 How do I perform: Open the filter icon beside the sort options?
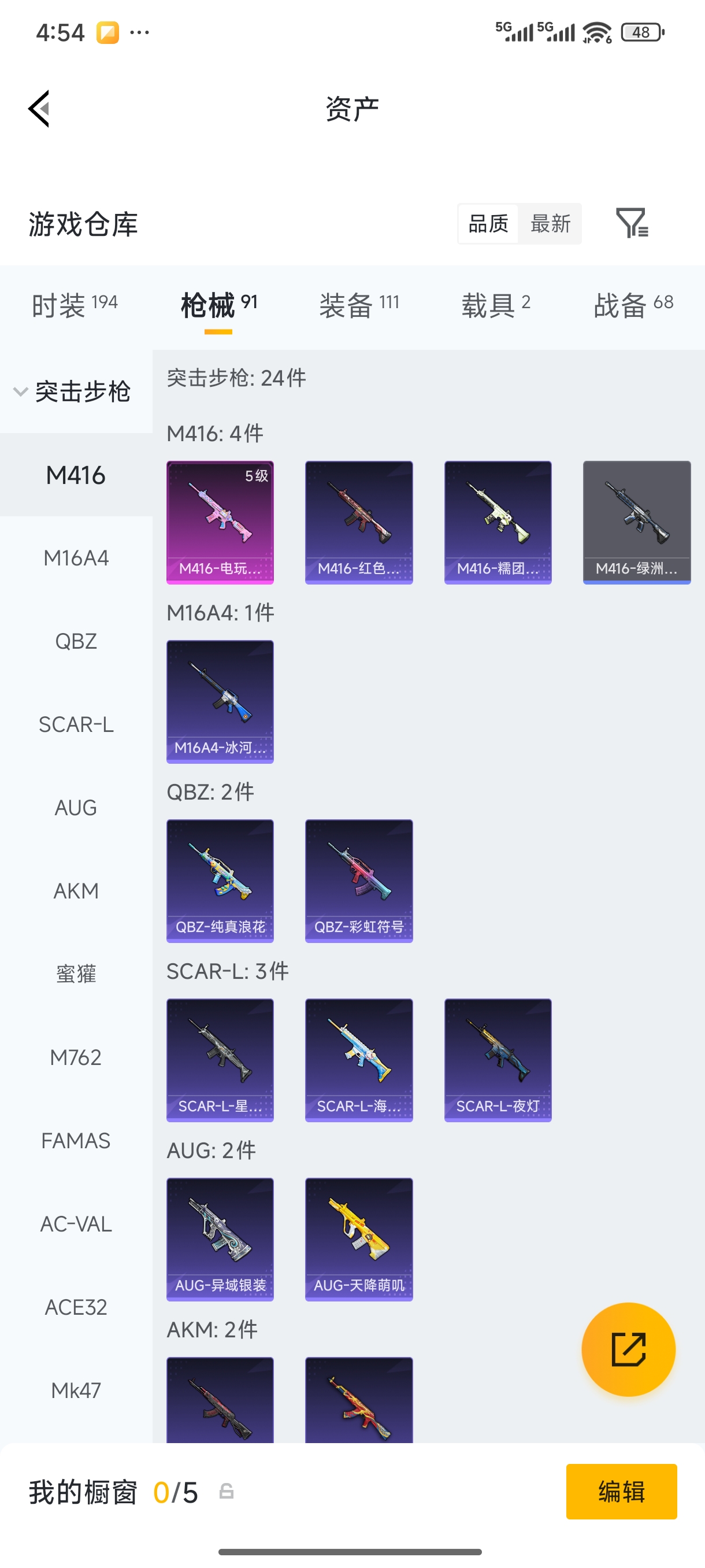pos(632,223)
